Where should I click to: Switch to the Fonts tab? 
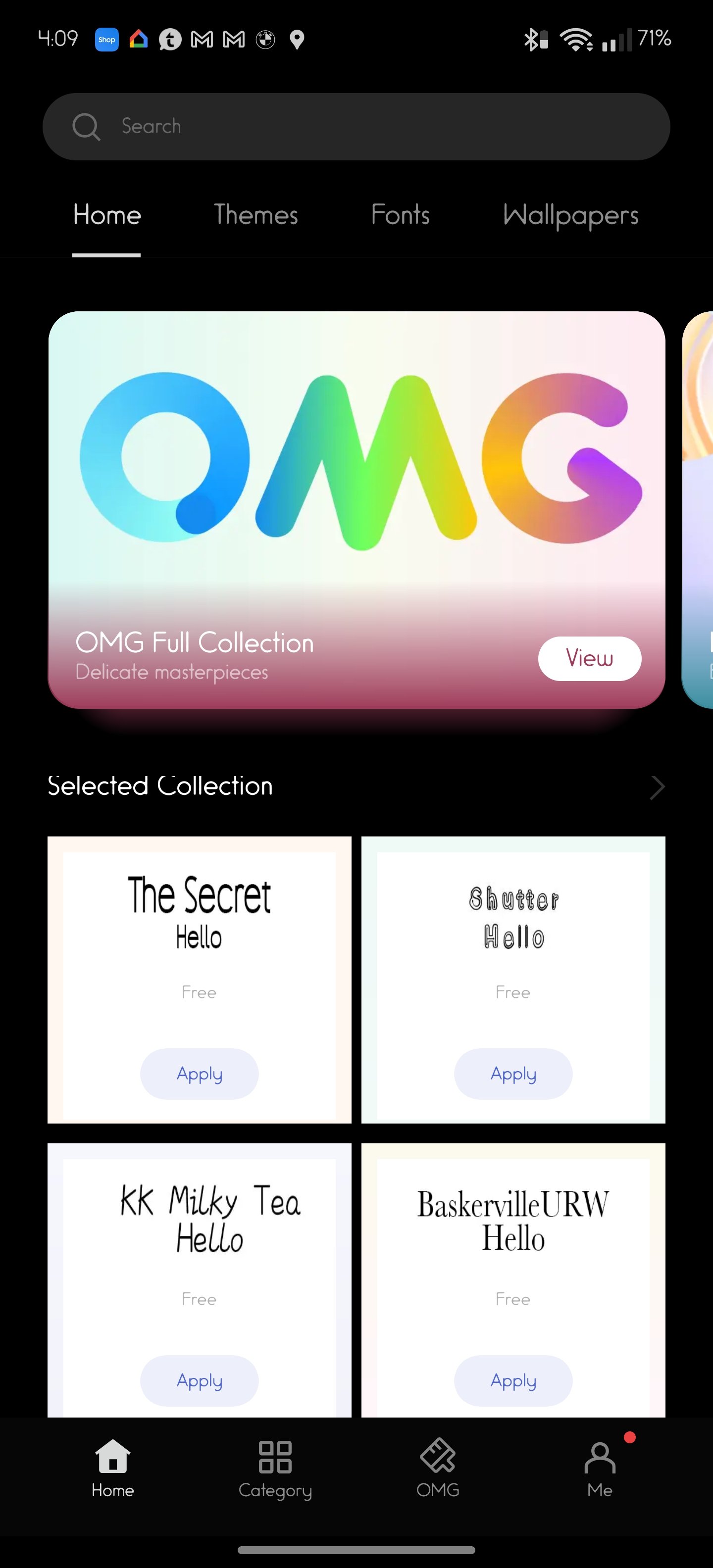click(x=400, y=215)
